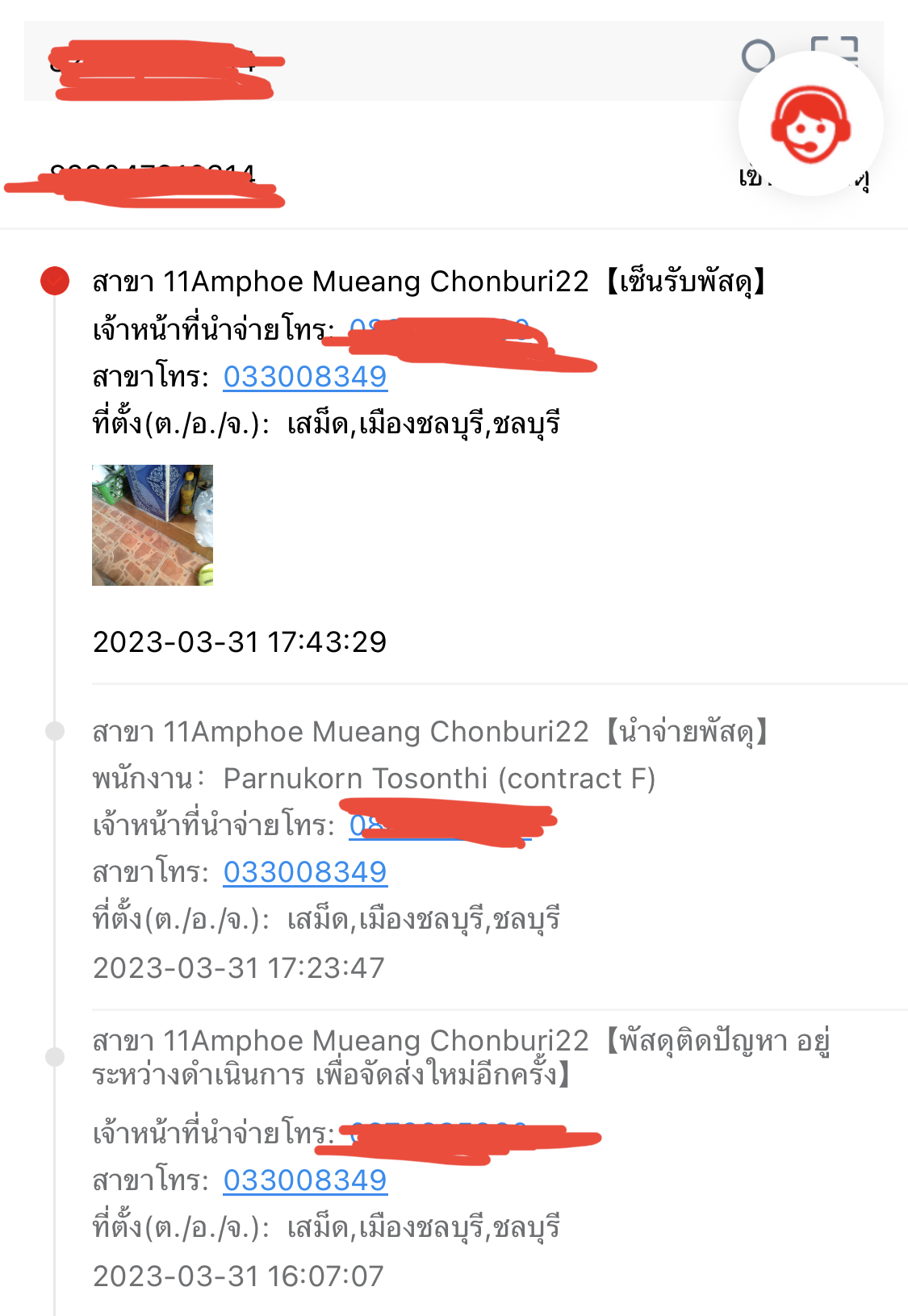Open the signed-for delivery proof photo
The image size is (908, 1316).
153,525
